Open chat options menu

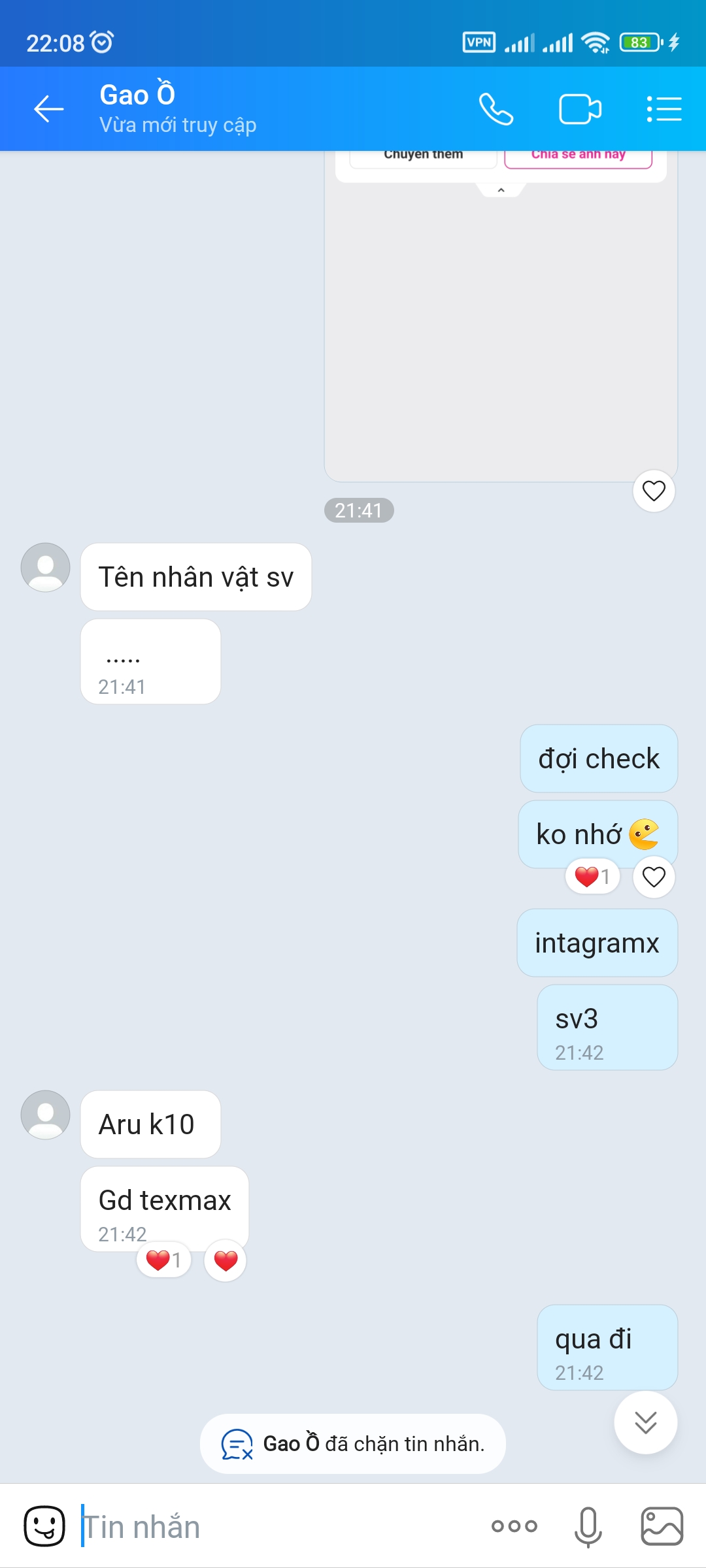point(664,108)
